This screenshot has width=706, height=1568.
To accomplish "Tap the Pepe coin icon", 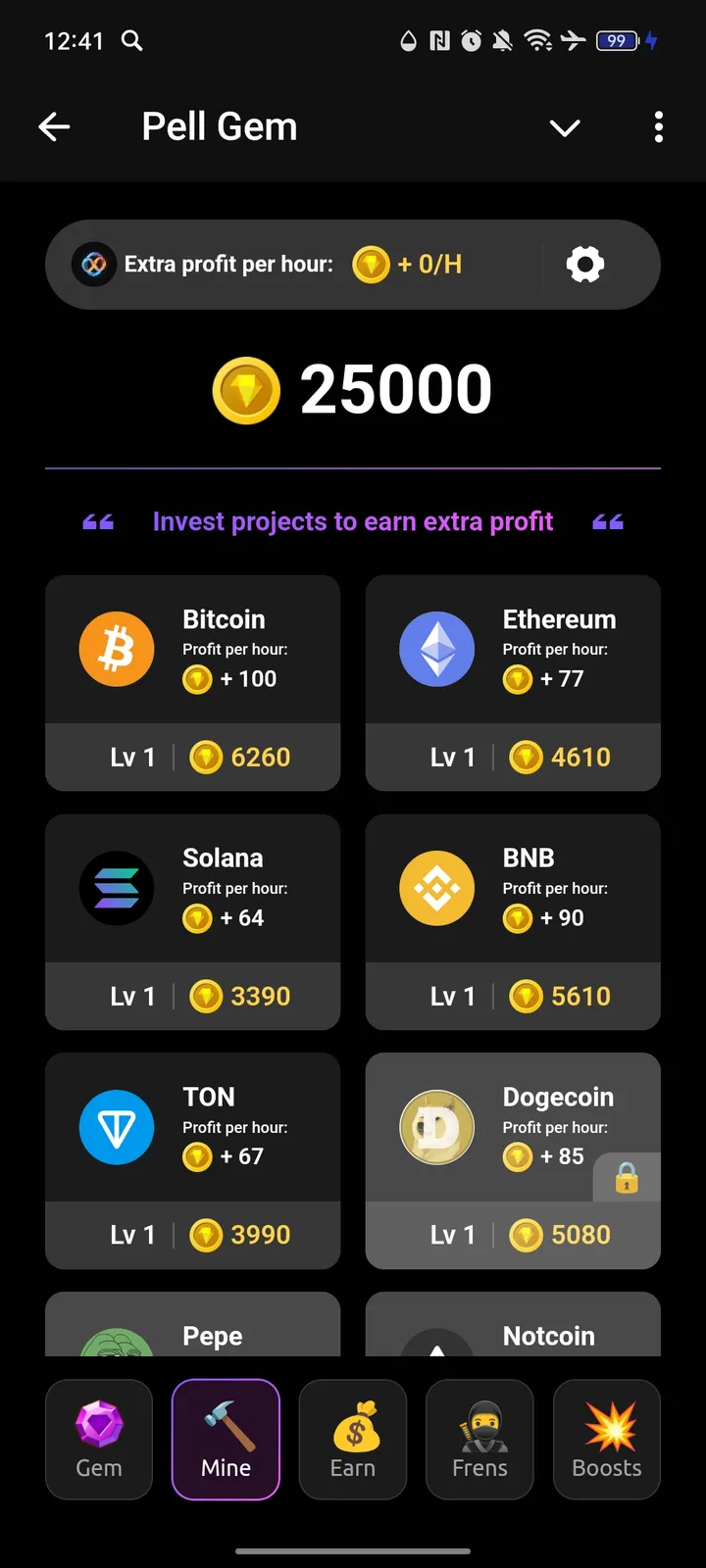I will [117, 1352].
